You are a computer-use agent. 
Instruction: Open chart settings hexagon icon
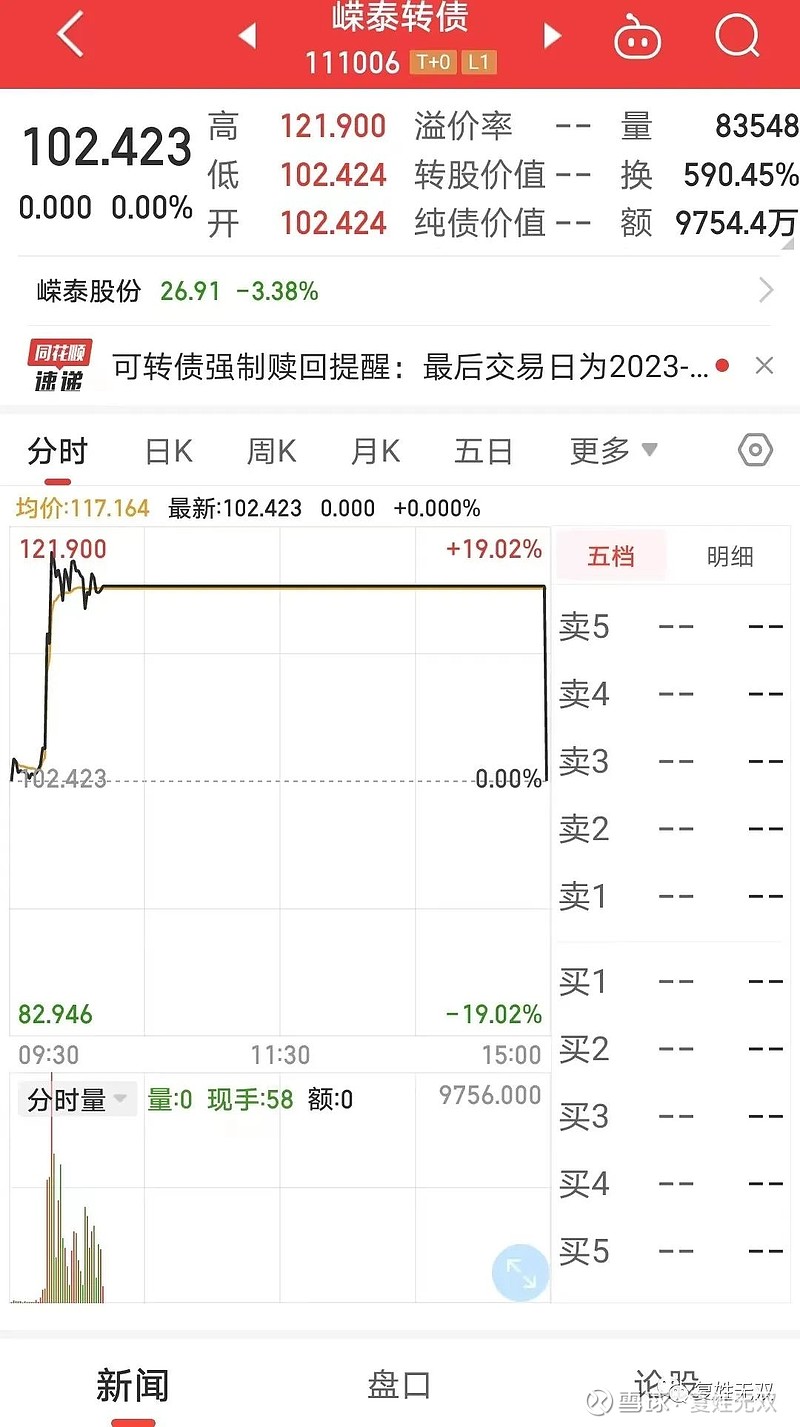coord(755,451)
